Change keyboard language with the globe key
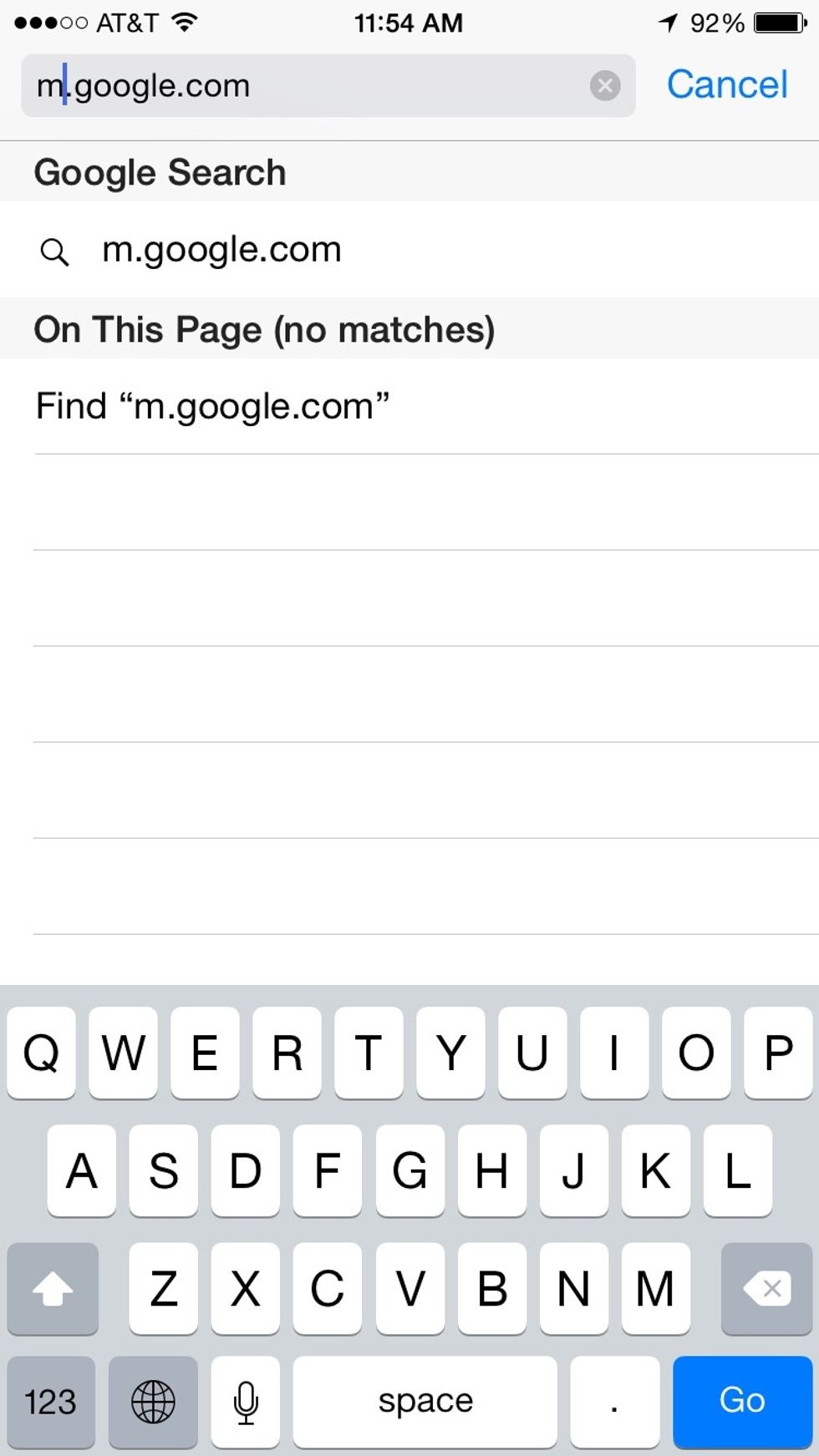 coord(153,1401)
